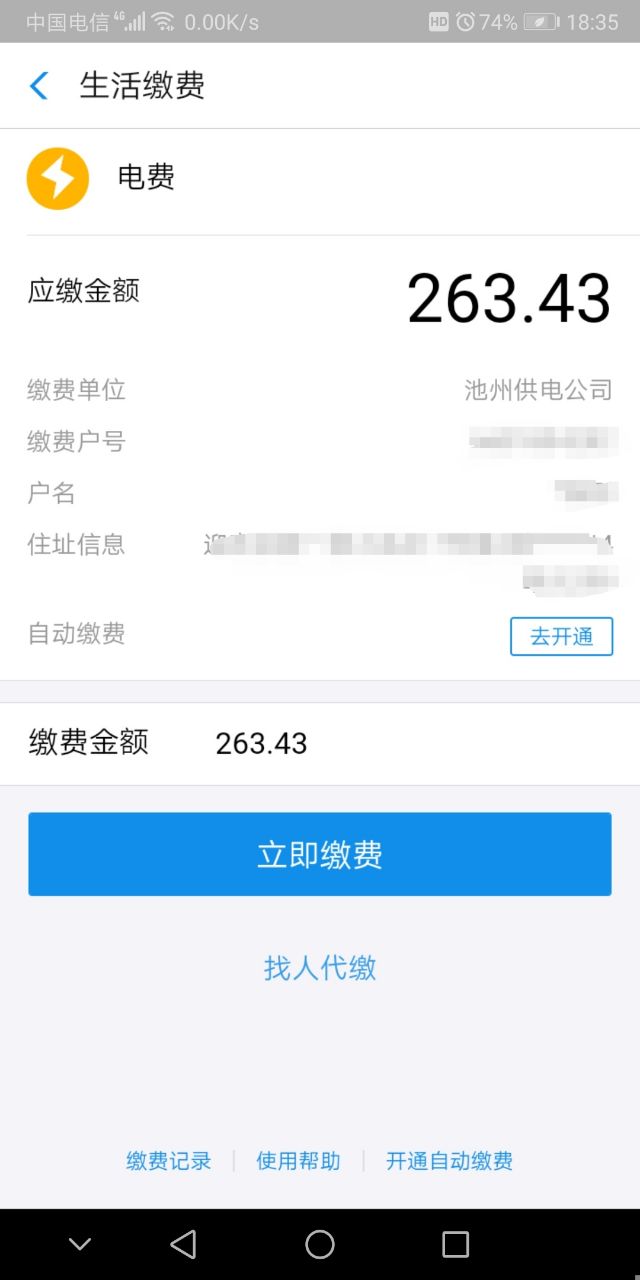The image size is (640, 1280).
Task: Tap 找人代缴 to ask someone to pay
Action: (320, 967)
